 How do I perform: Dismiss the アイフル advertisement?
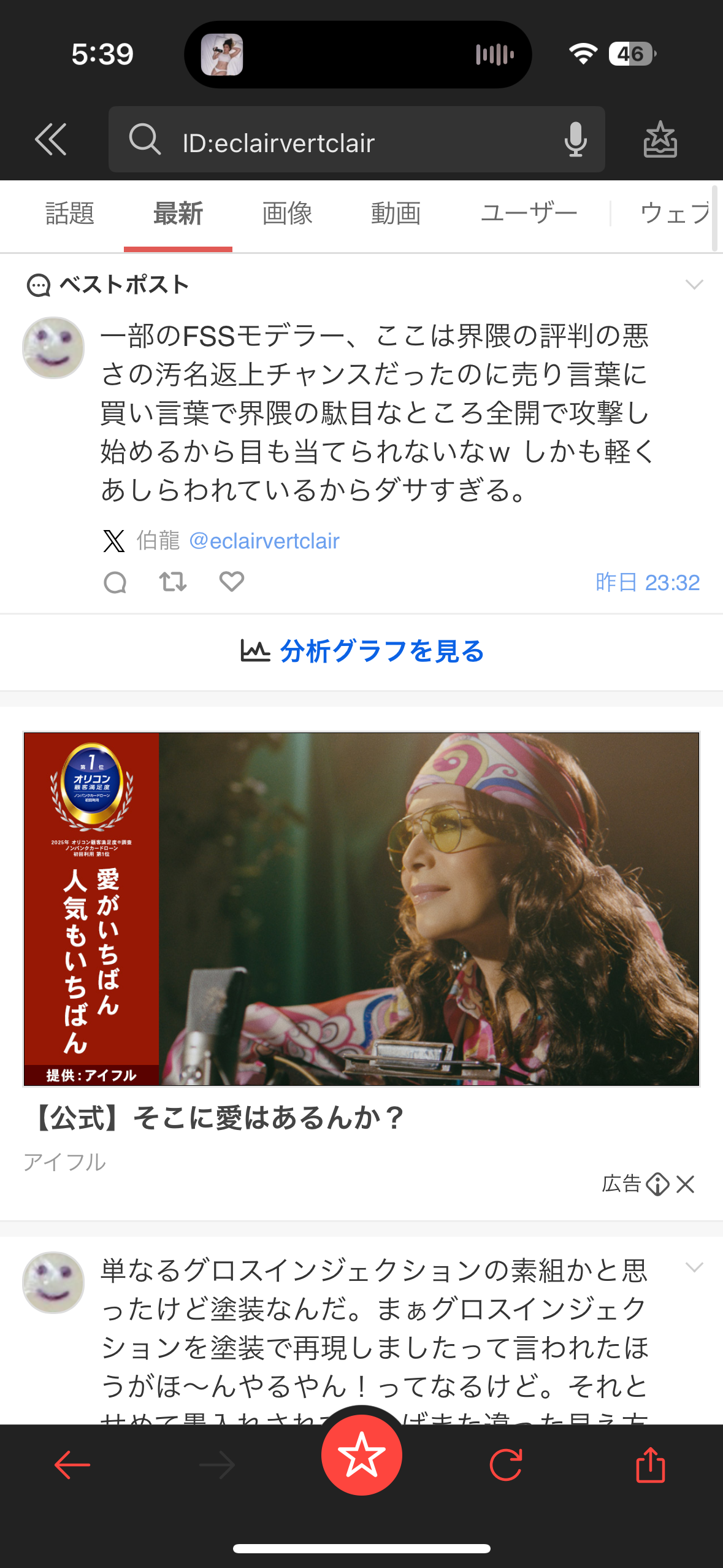point(685,1184)
